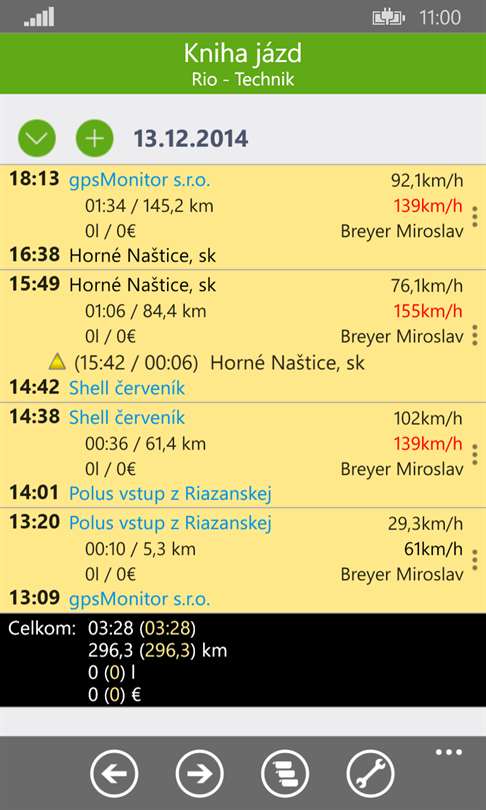Open the stacked list toolbar icon
The height and width of the screenshot is (810, 486).
[x=285, y=774]
